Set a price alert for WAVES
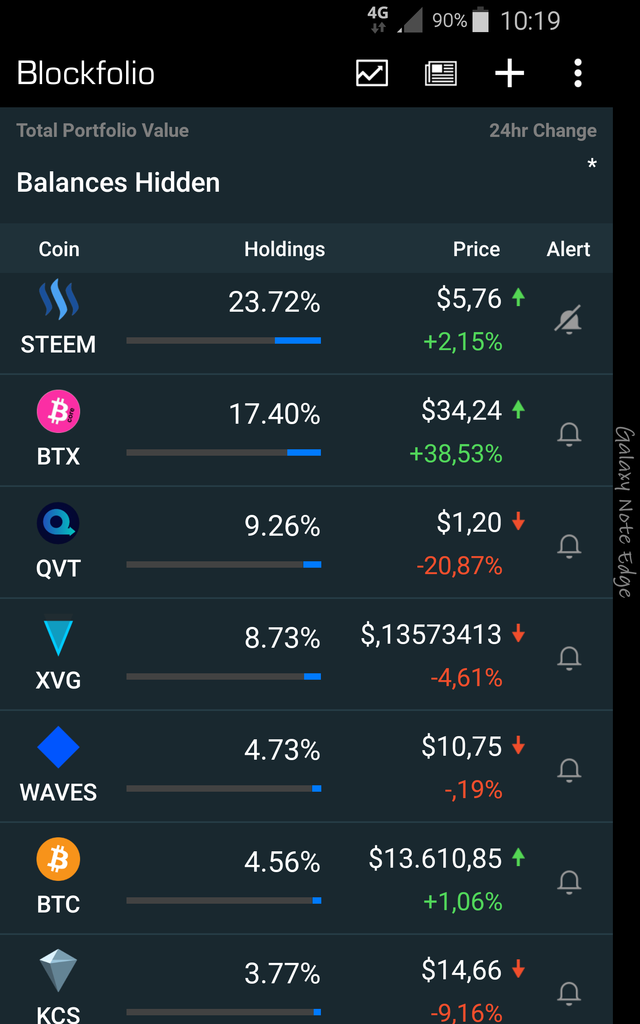640x1024 pixels. (569, 769)
